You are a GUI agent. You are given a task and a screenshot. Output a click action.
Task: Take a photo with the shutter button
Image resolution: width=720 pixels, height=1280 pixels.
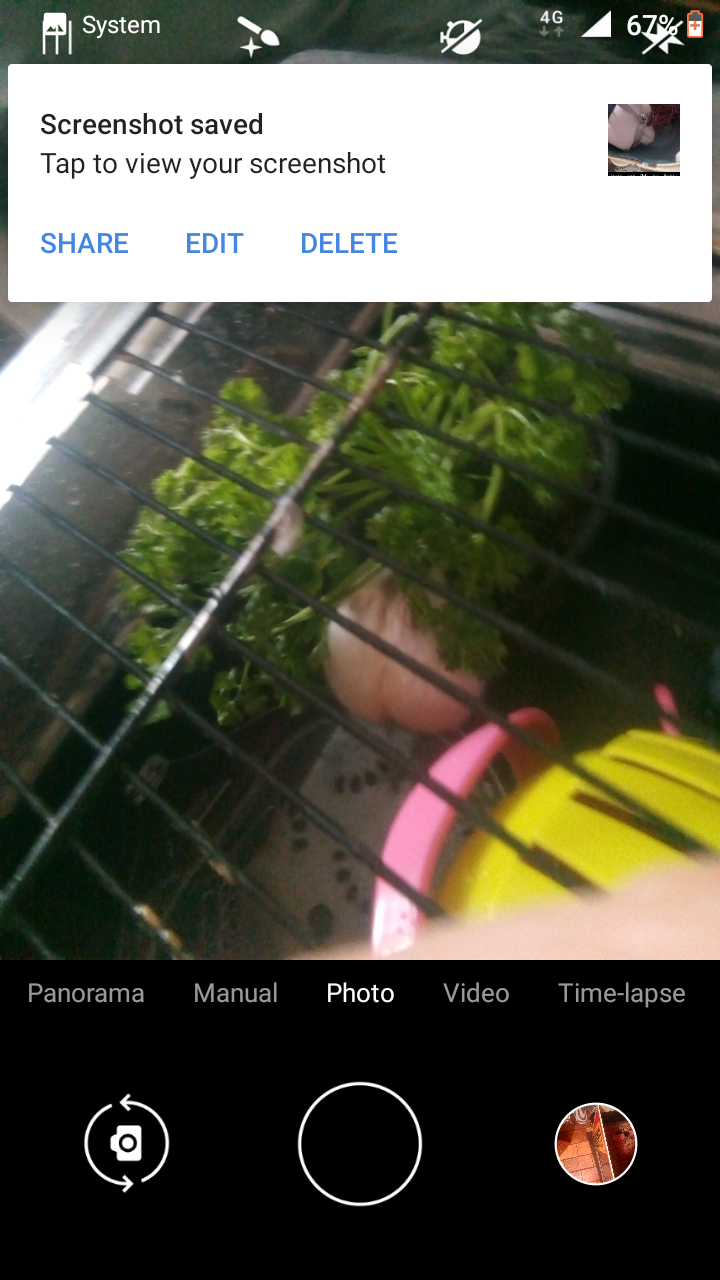[x=360, y=1144]
